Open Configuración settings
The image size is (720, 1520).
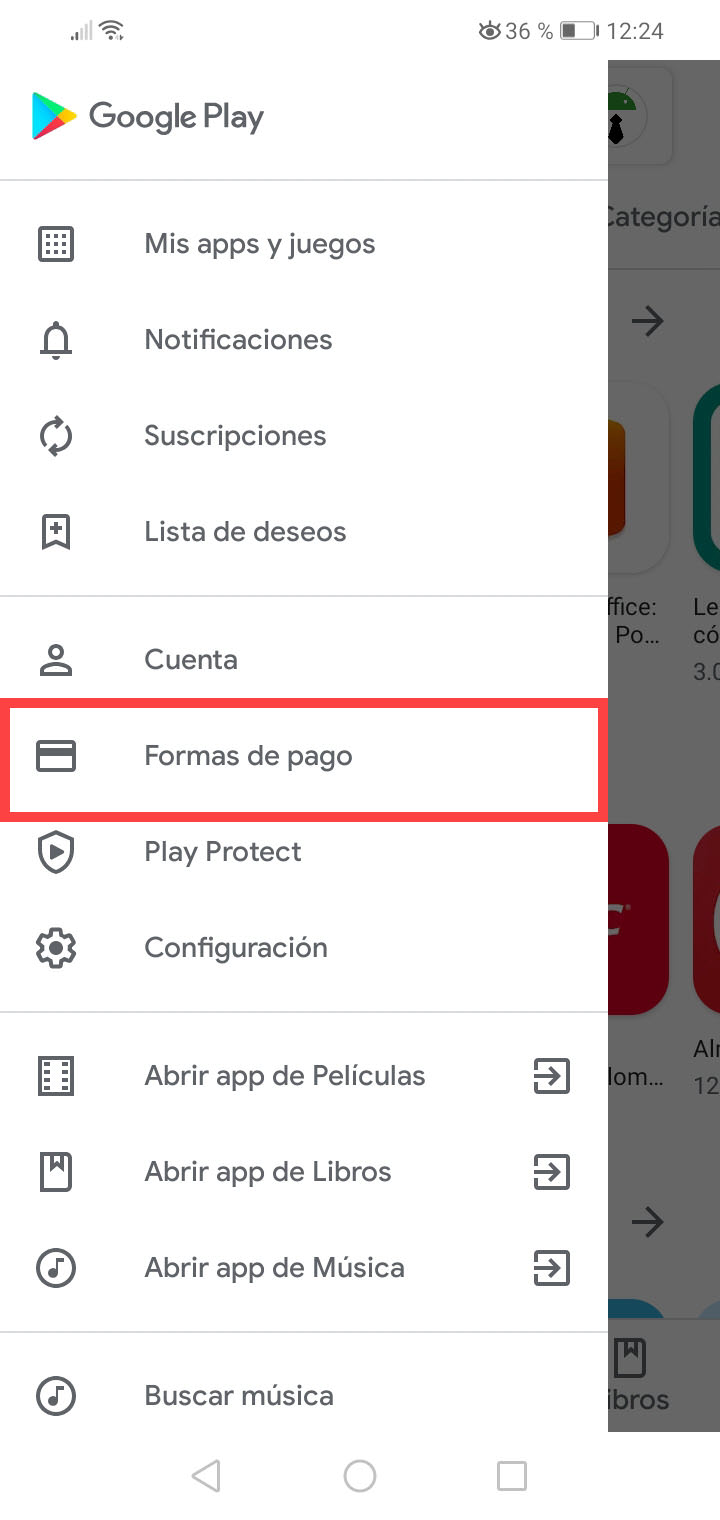click(x=304, y=948)
